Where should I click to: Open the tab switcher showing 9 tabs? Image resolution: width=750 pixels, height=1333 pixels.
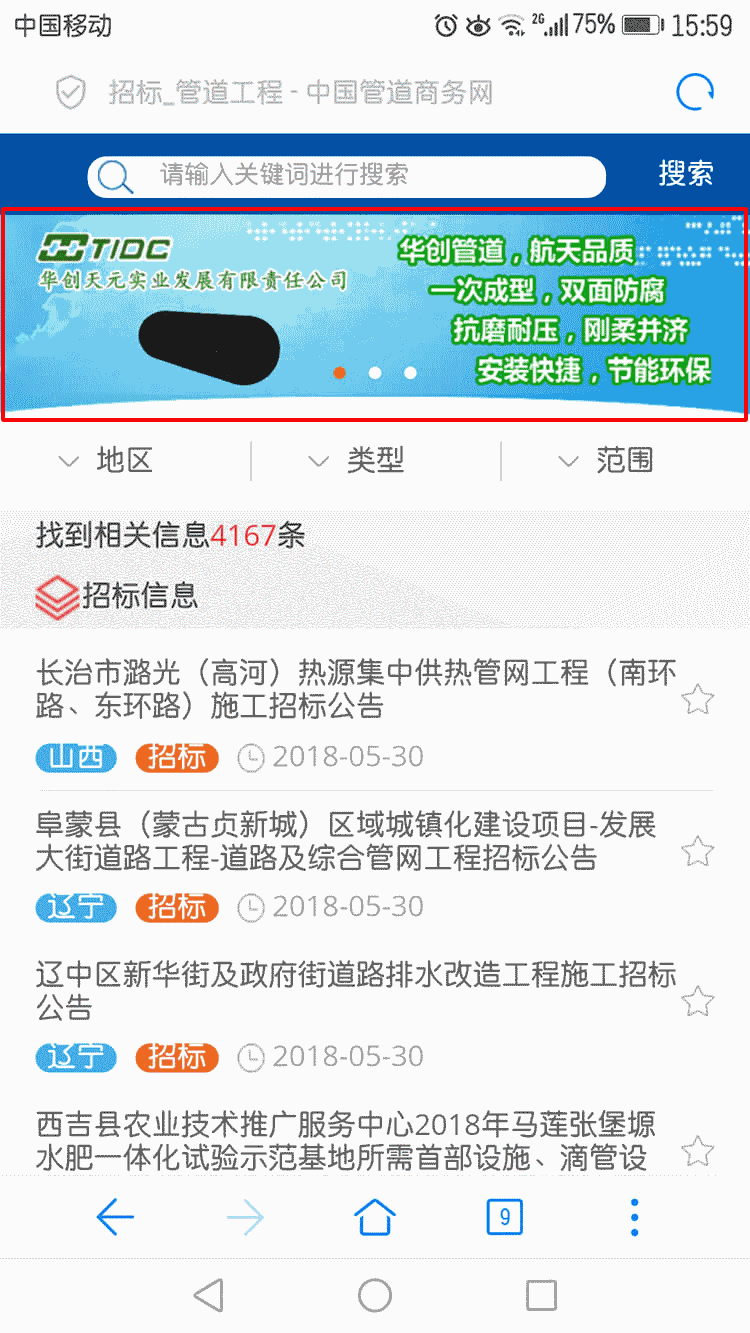(x=504, y=1217)
